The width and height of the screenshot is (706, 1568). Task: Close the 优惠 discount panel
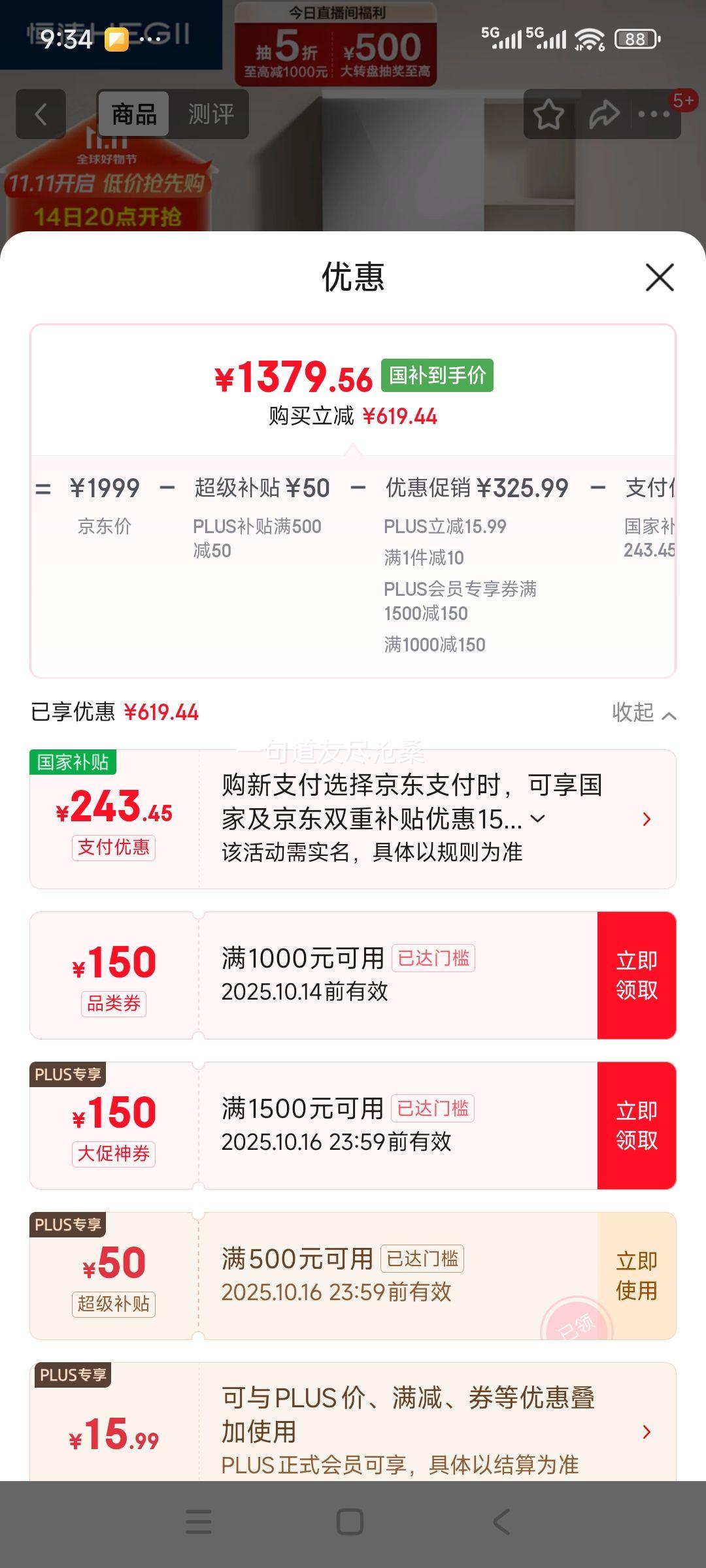click(660, 278)
